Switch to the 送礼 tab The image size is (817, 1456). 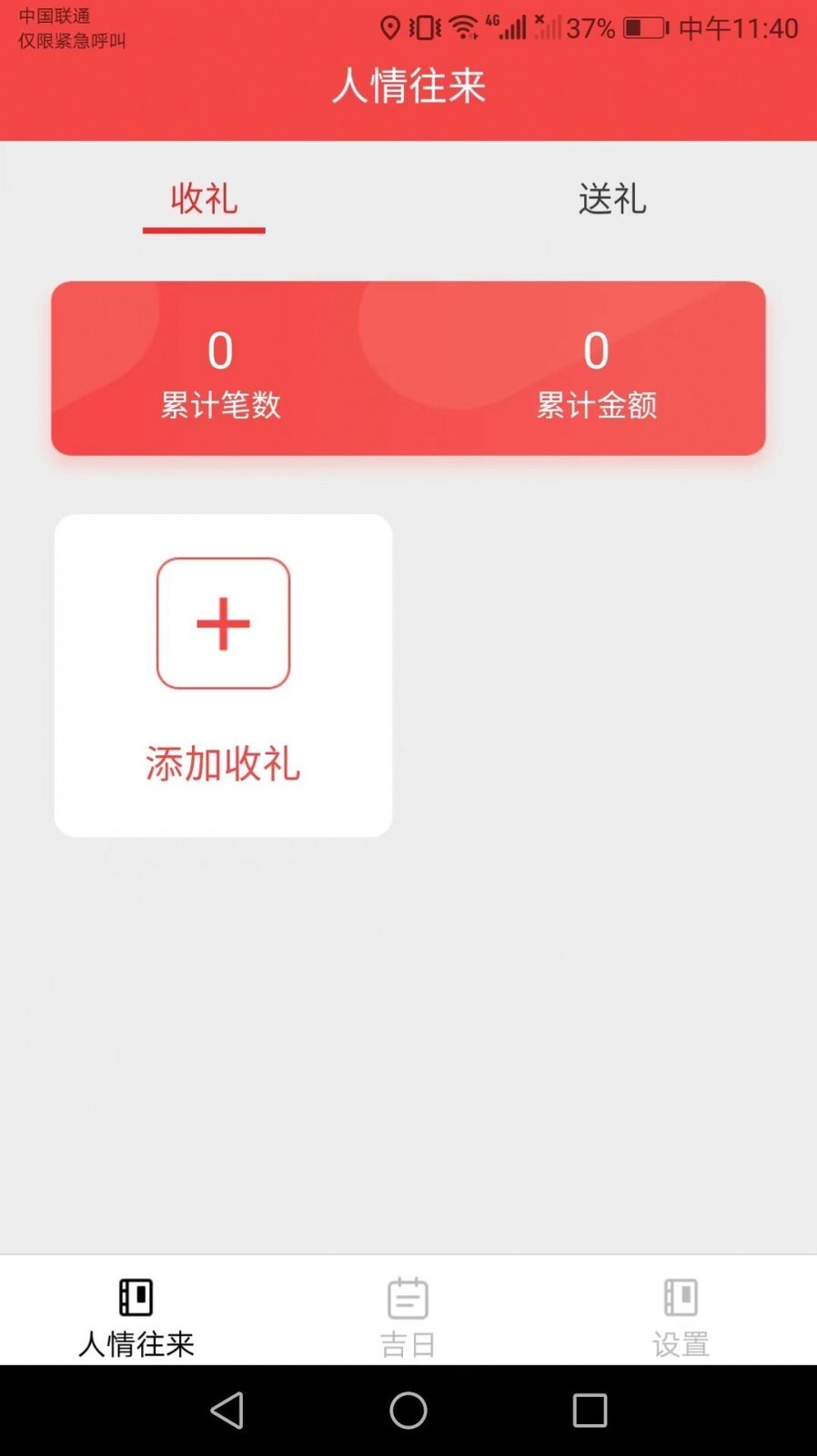click(612, 199)
